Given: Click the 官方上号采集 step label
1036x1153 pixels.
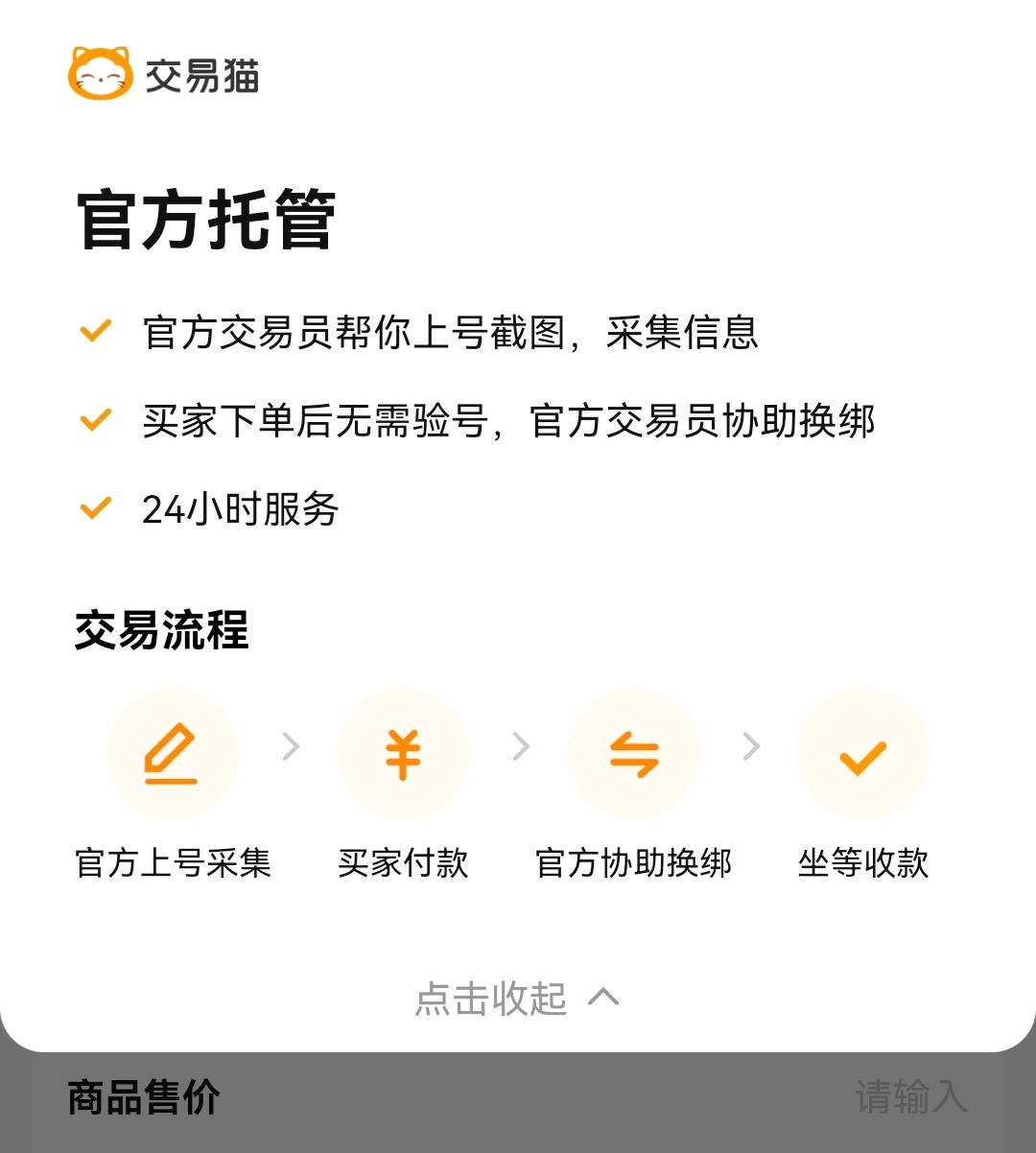Looking at the screenshot, I should [172, 863].
